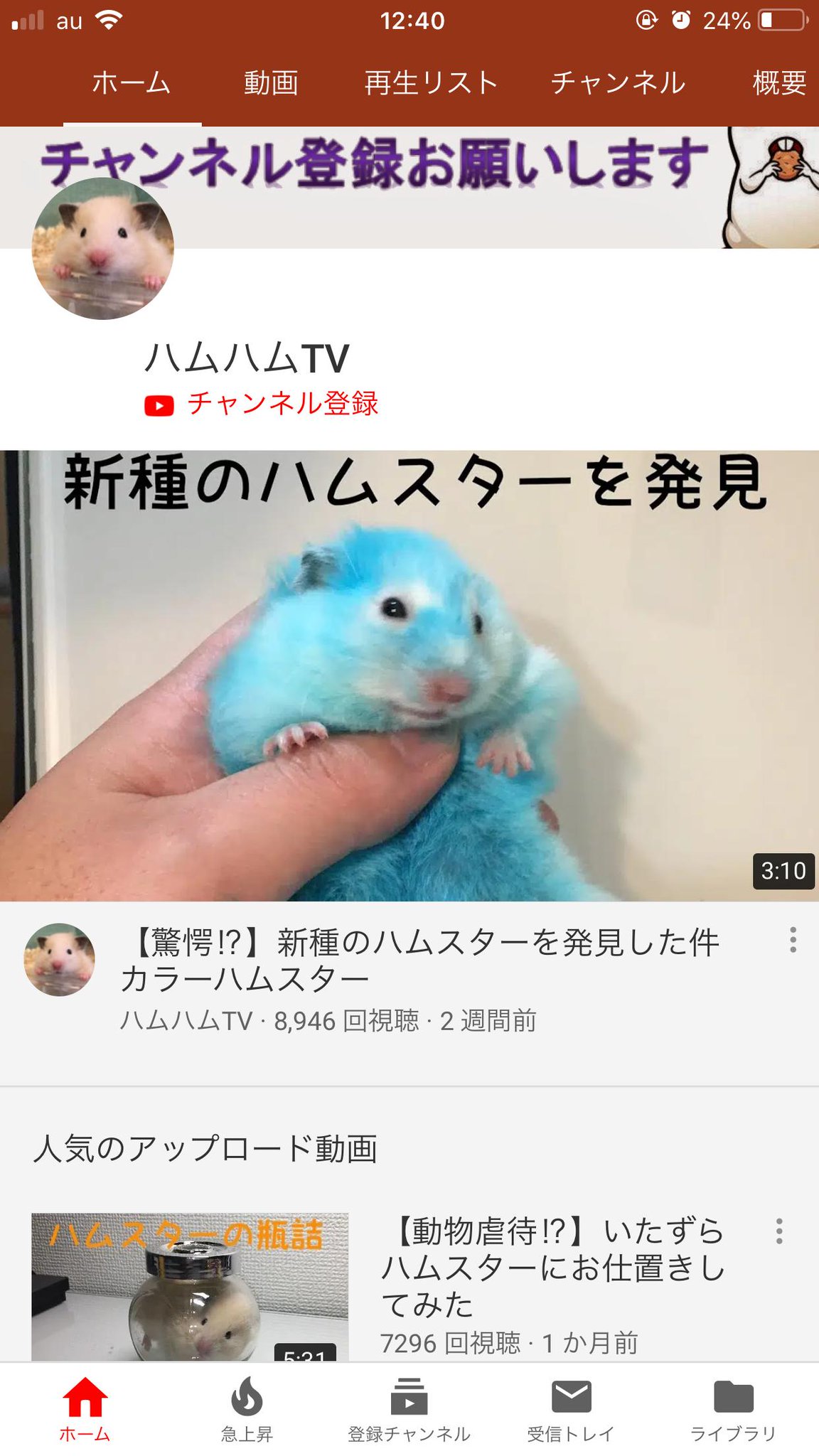
Task: Select the ホーム tab at the top
Action: coord(132,82)
